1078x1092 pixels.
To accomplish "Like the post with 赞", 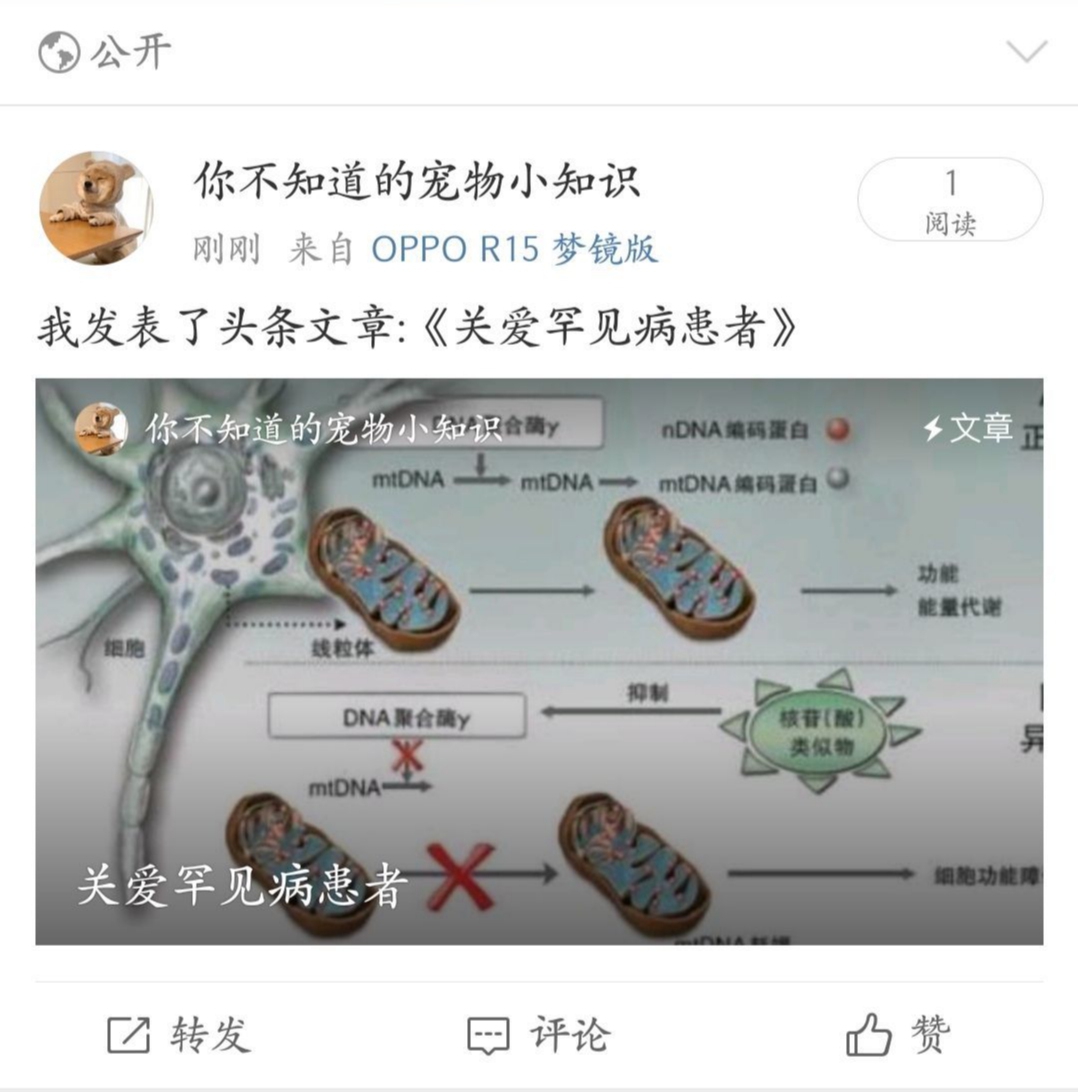I will pyautogui.click(x=897, y=1034).
